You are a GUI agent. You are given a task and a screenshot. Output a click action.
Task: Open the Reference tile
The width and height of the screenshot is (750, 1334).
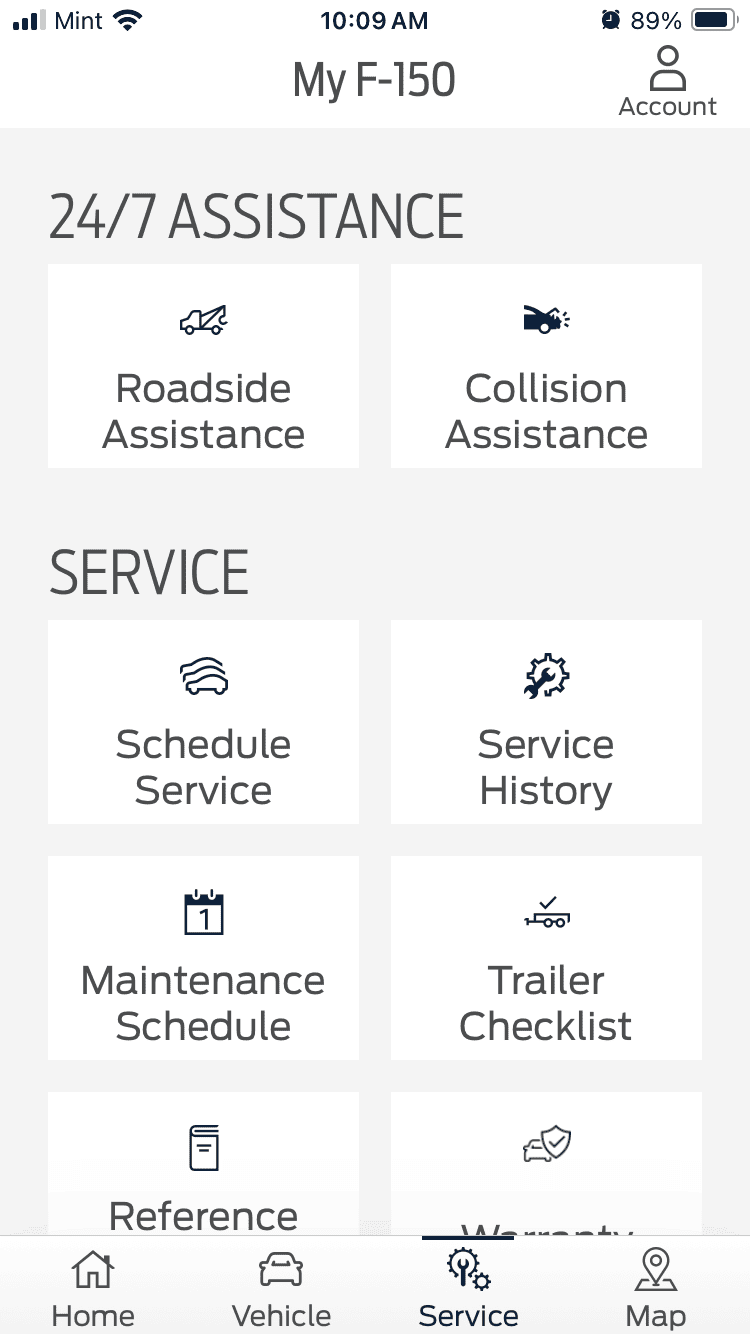tap(203, 1170)
